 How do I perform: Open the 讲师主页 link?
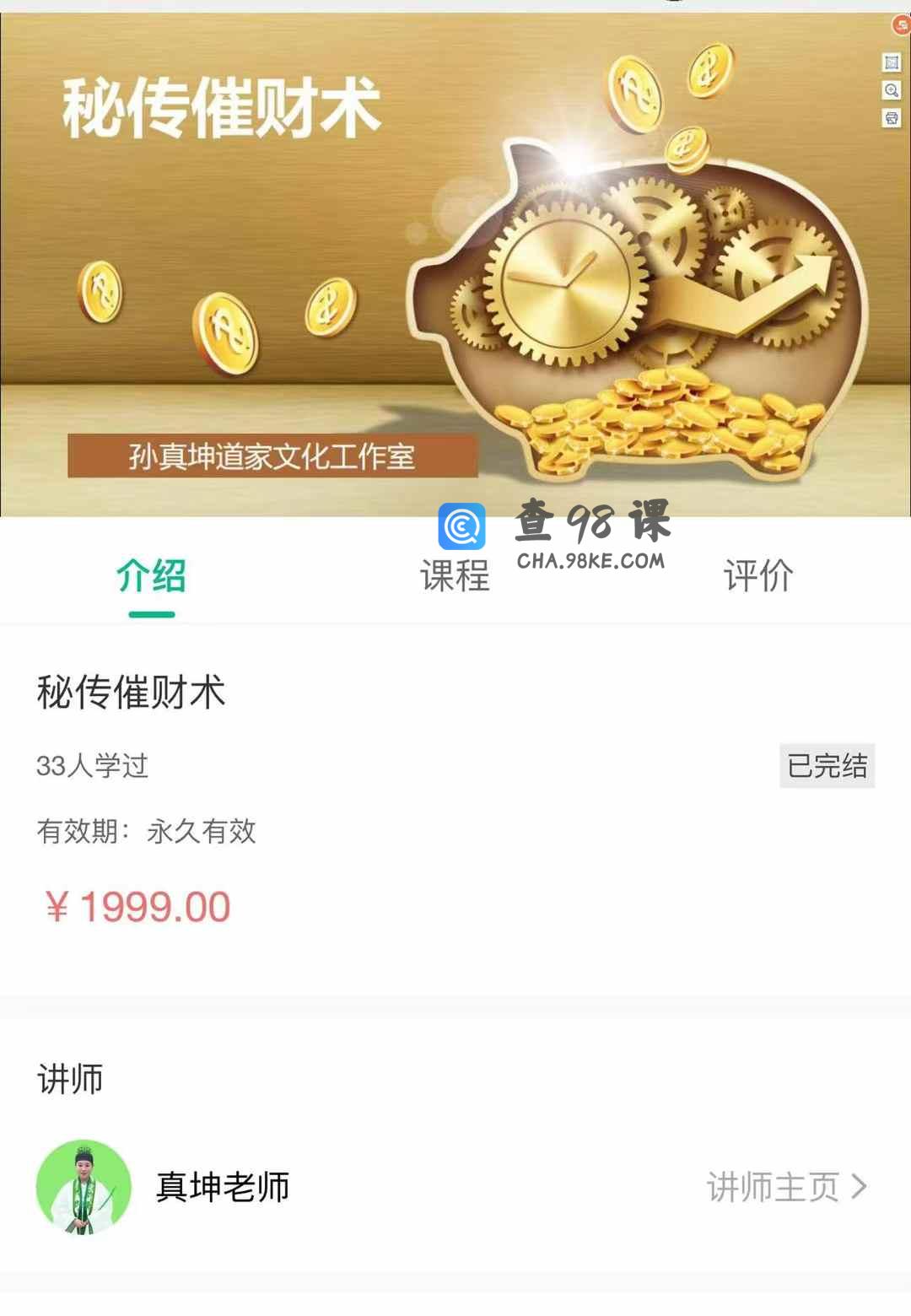786,1187
